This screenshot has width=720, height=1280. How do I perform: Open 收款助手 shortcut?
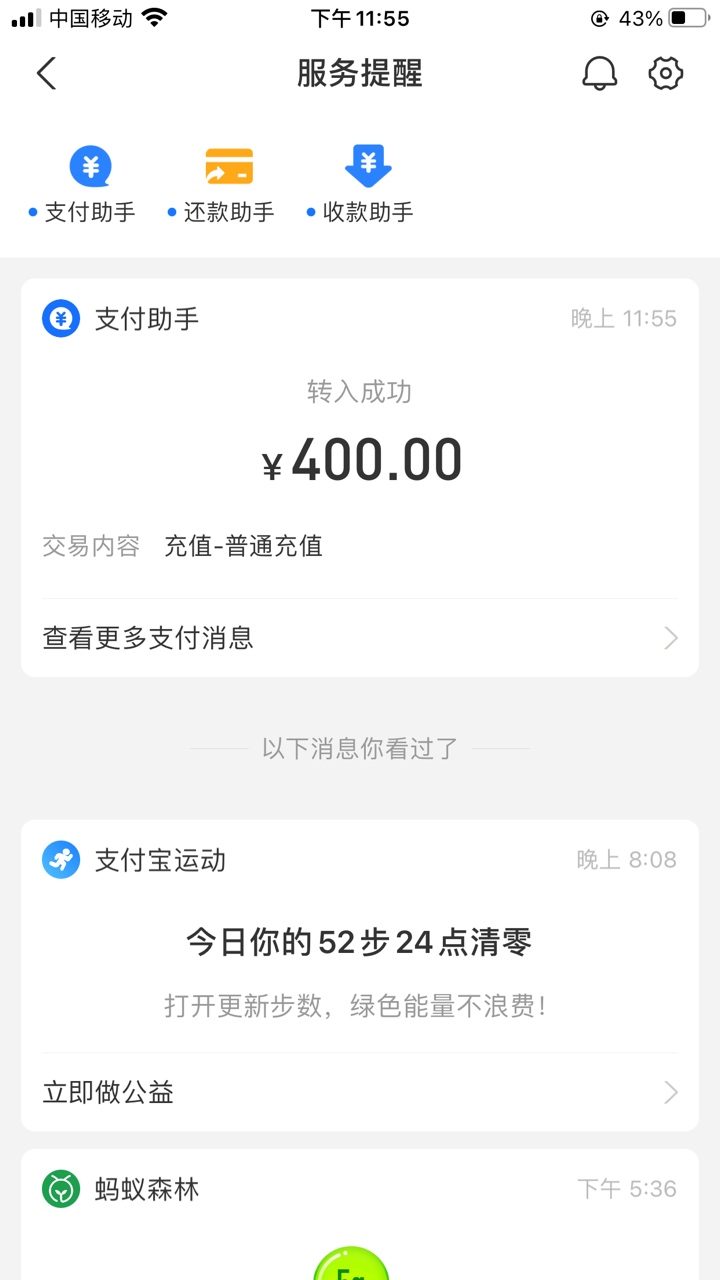click(360, 185)
